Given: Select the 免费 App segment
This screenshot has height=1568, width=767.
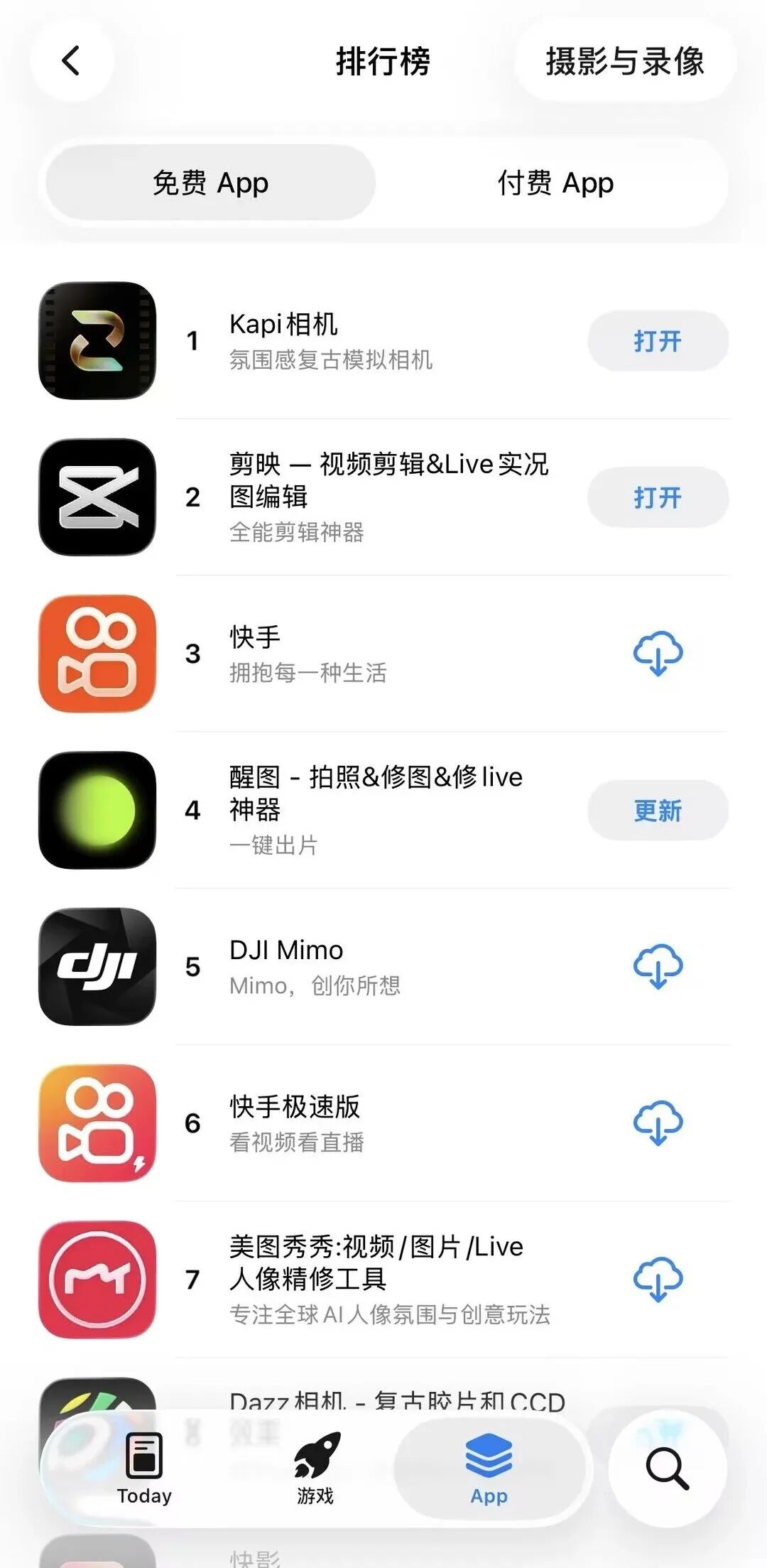Looking at the screenshot, I should [210, 183].
